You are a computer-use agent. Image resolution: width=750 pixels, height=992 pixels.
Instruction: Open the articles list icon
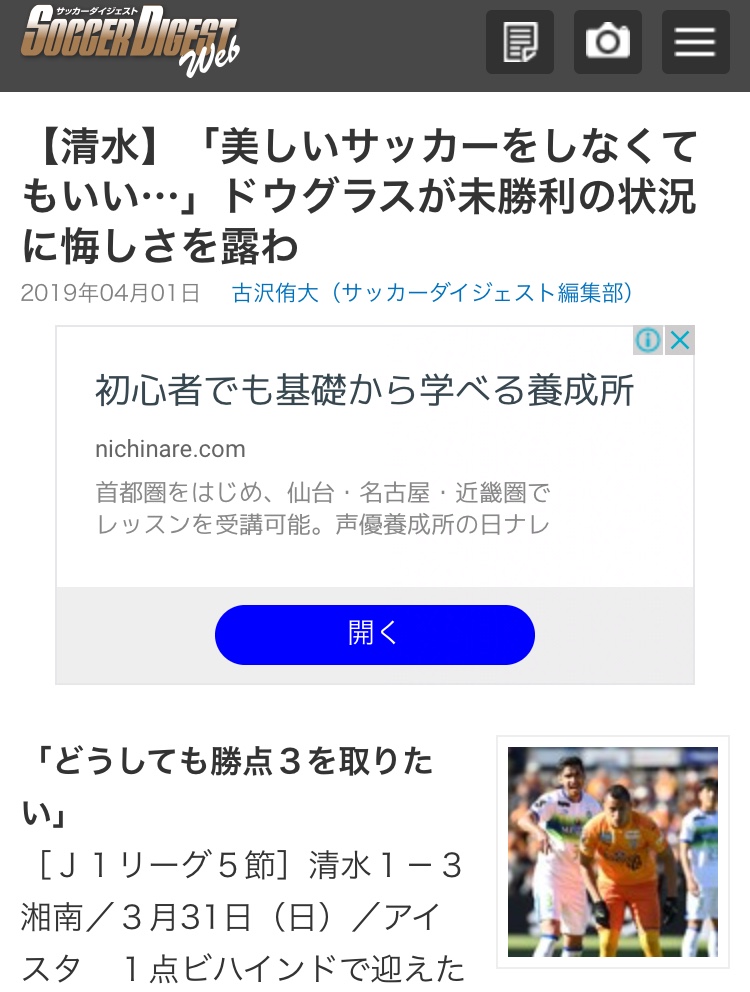point(520,42)
